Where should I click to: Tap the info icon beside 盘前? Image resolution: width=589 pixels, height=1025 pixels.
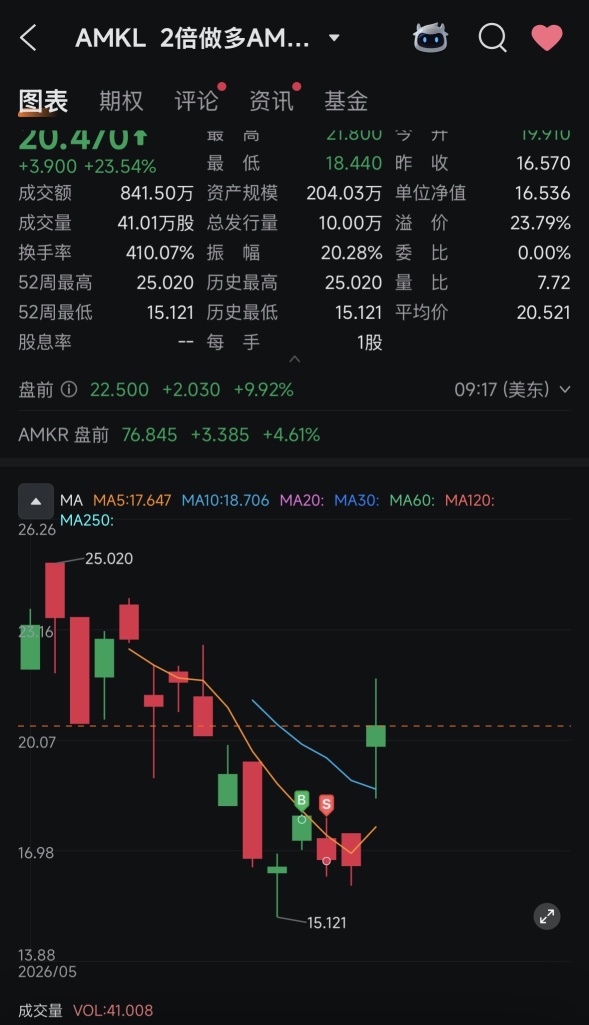pyautogui.click(x=69, y=390)
